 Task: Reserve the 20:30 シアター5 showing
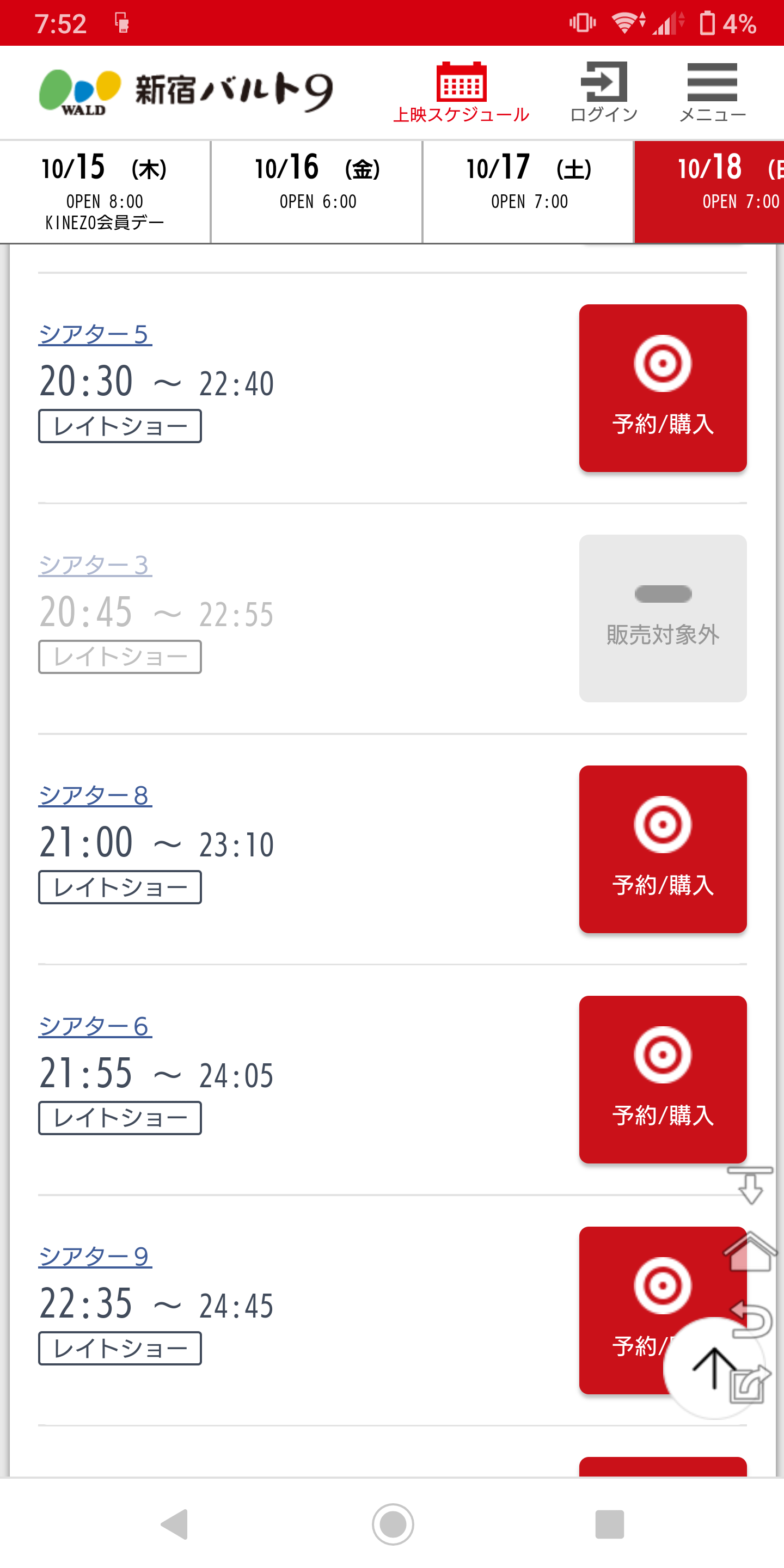pos(662,388)
